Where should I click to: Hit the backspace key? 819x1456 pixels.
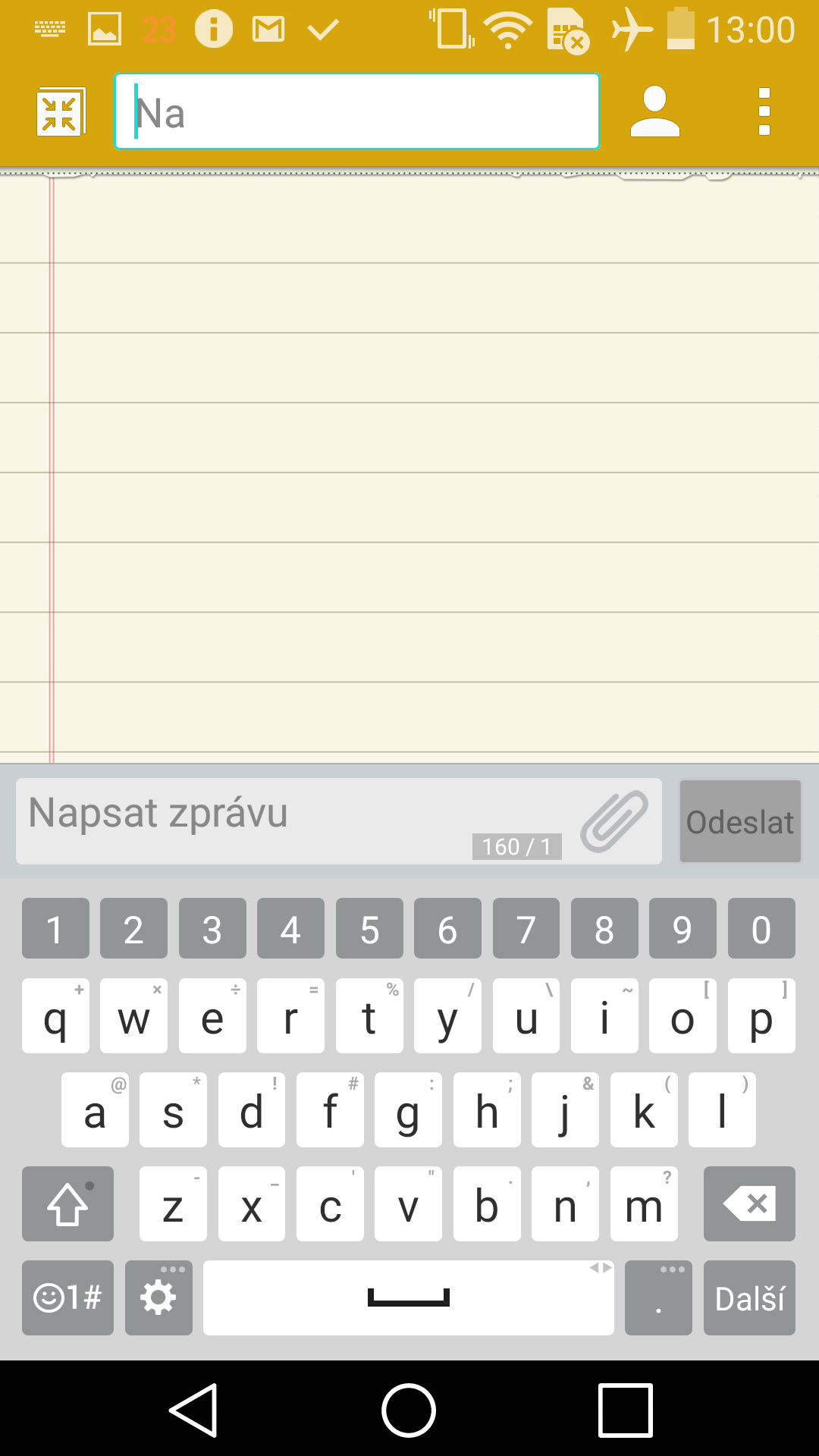coord(749,1204)
